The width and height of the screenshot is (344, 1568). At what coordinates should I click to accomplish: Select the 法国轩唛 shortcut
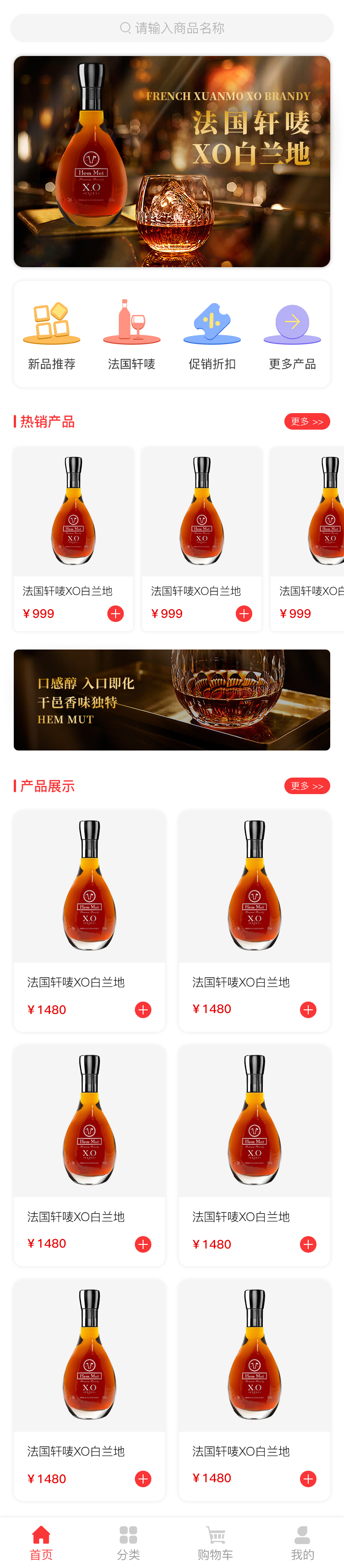(x=132, y=335)
